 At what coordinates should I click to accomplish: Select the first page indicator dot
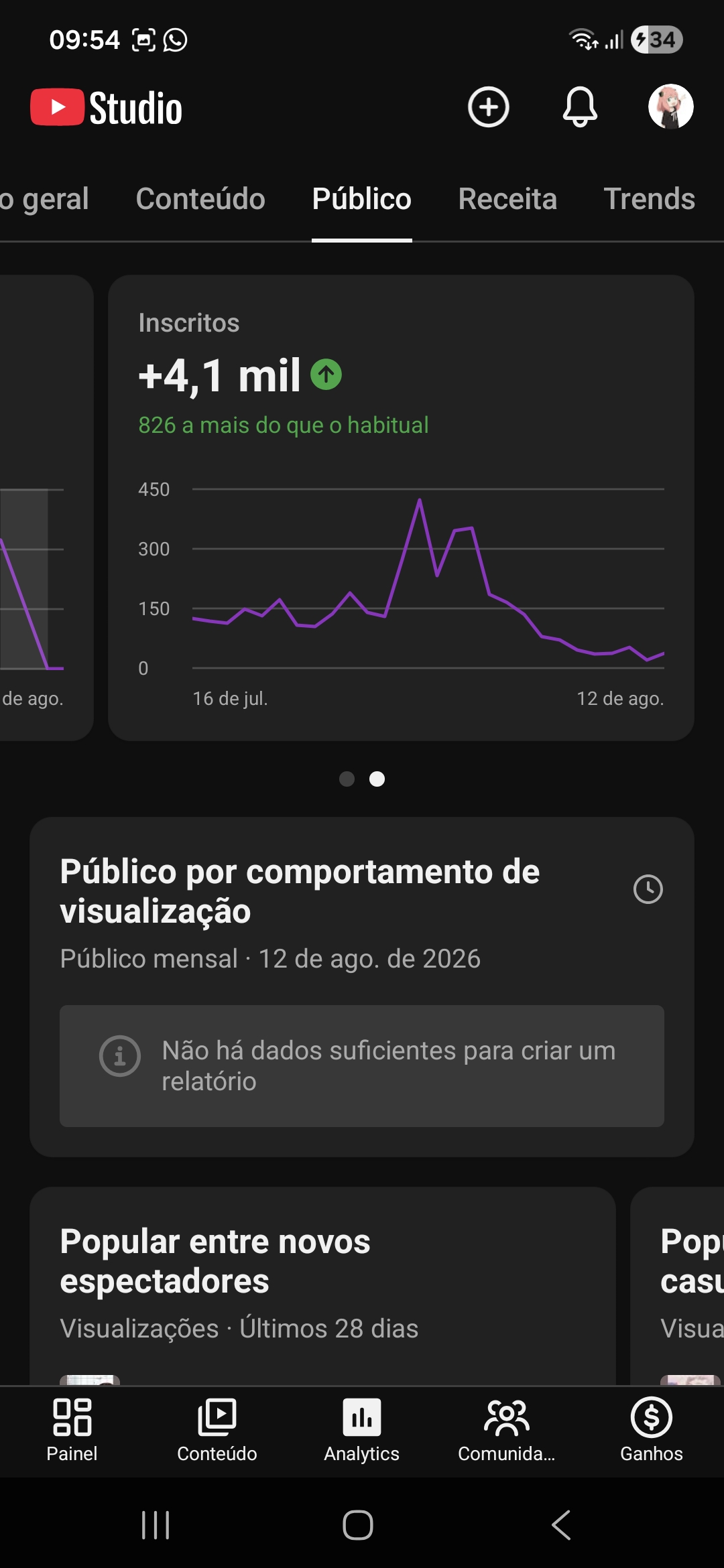point(347,779)
